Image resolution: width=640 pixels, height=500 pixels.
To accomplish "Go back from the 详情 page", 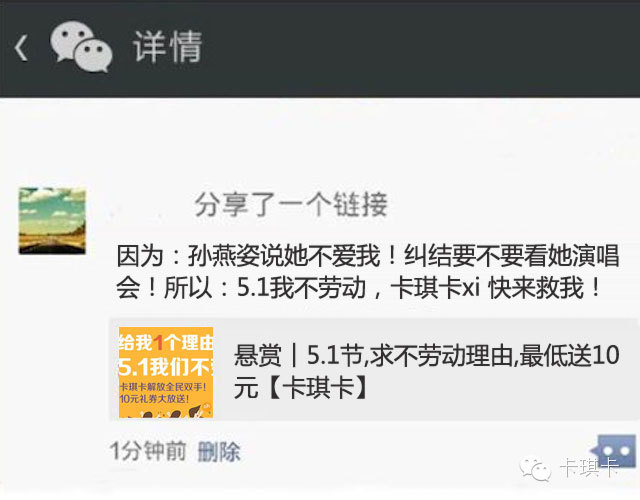I will (x=22, y=47).
